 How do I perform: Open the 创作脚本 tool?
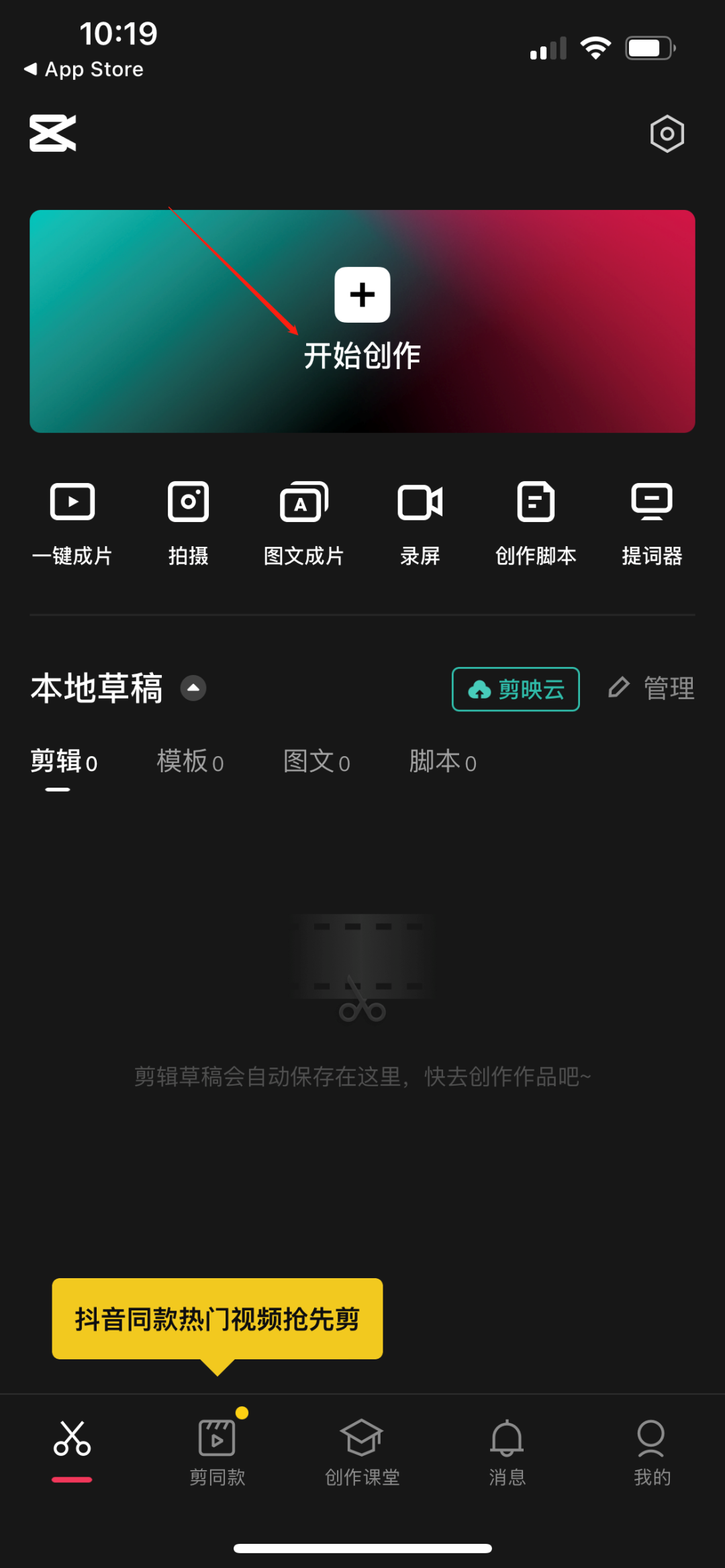pyautogui.click(x=536, y=523)
